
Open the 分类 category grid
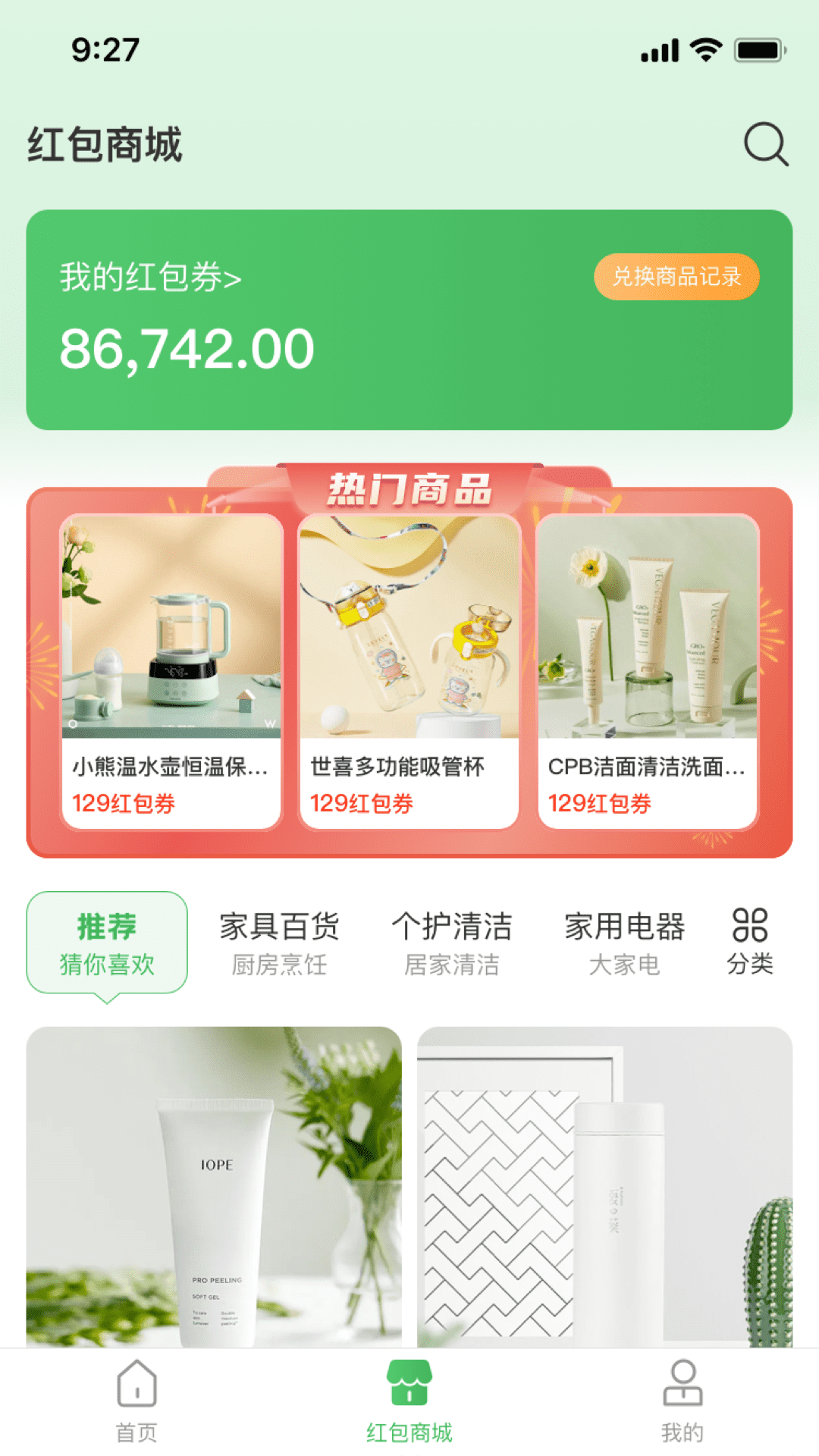(750, 942)
